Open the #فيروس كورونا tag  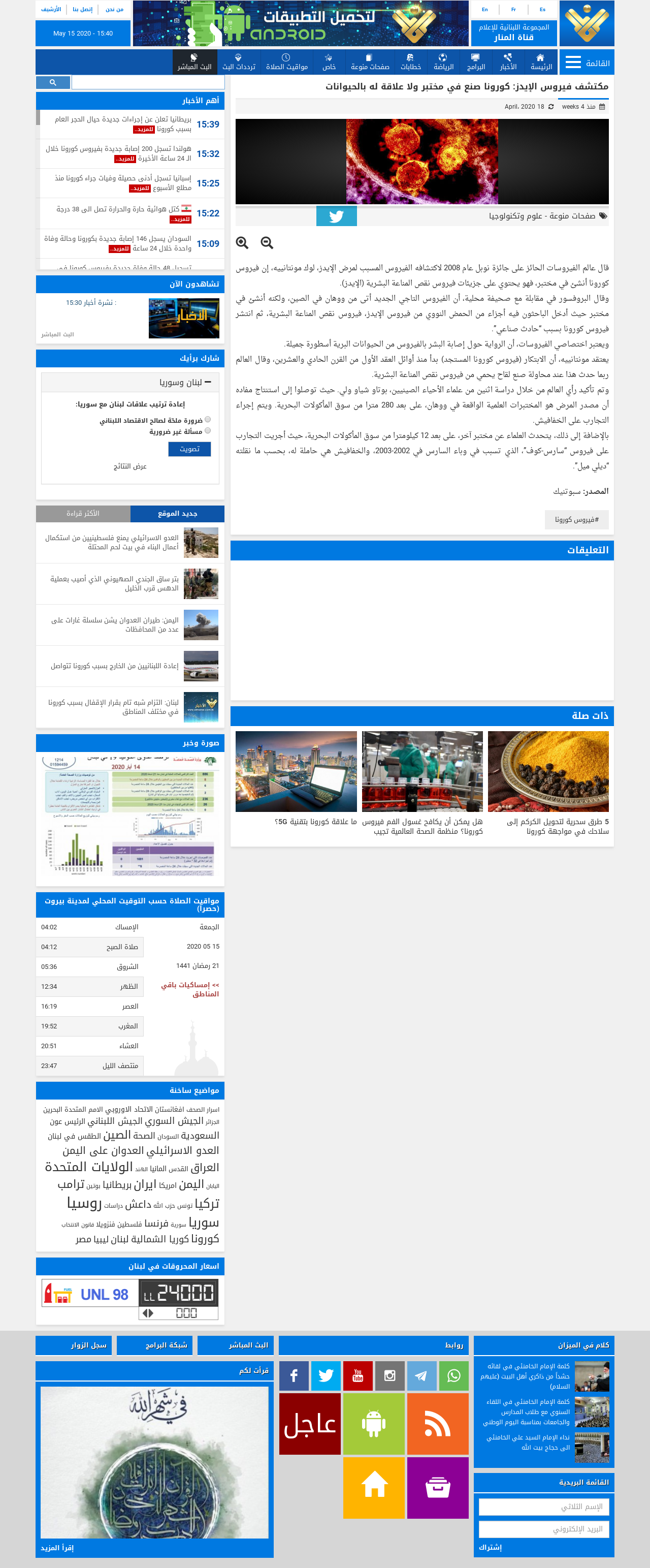[x=576, y=519]
